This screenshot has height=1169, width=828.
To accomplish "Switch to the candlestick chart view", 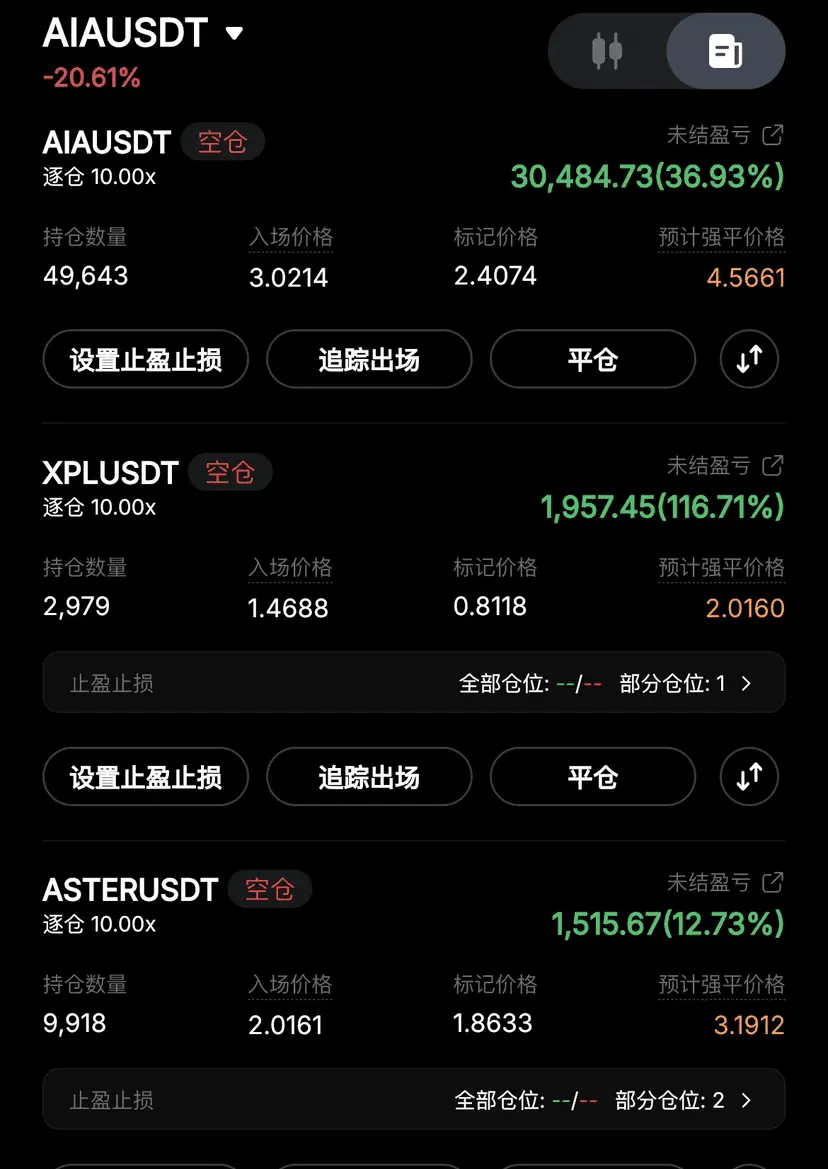I will tap(607, 51).
